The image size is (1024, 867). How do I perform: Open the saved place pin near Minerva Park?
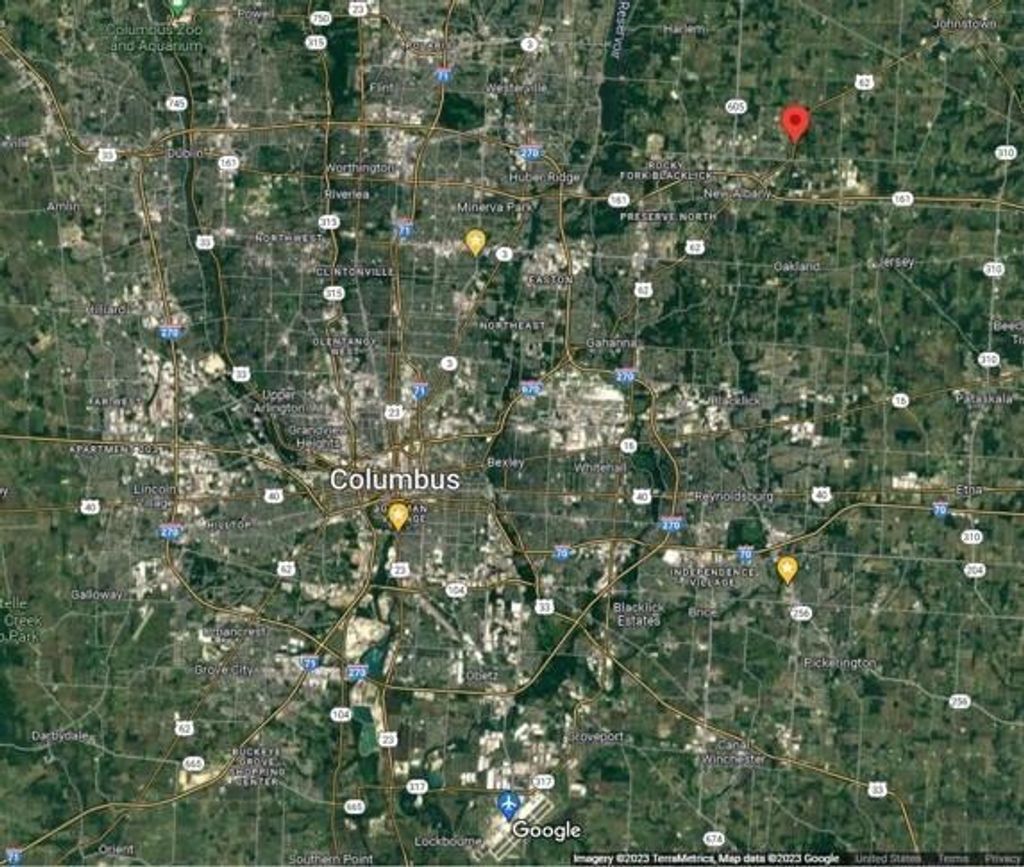tap(475, 241)
